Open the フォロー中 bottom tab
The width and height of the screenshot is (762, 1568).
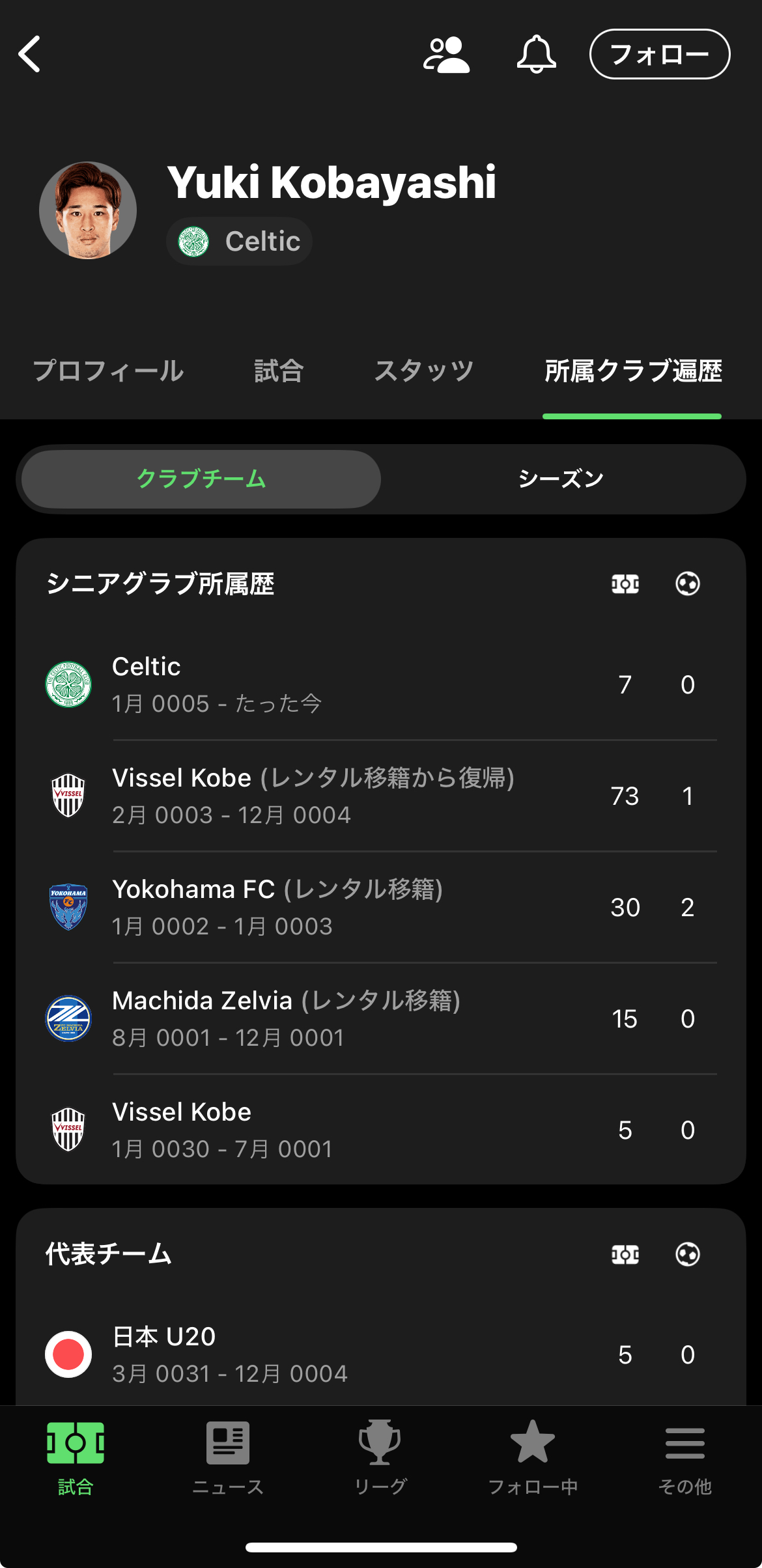click(533, 1459)
